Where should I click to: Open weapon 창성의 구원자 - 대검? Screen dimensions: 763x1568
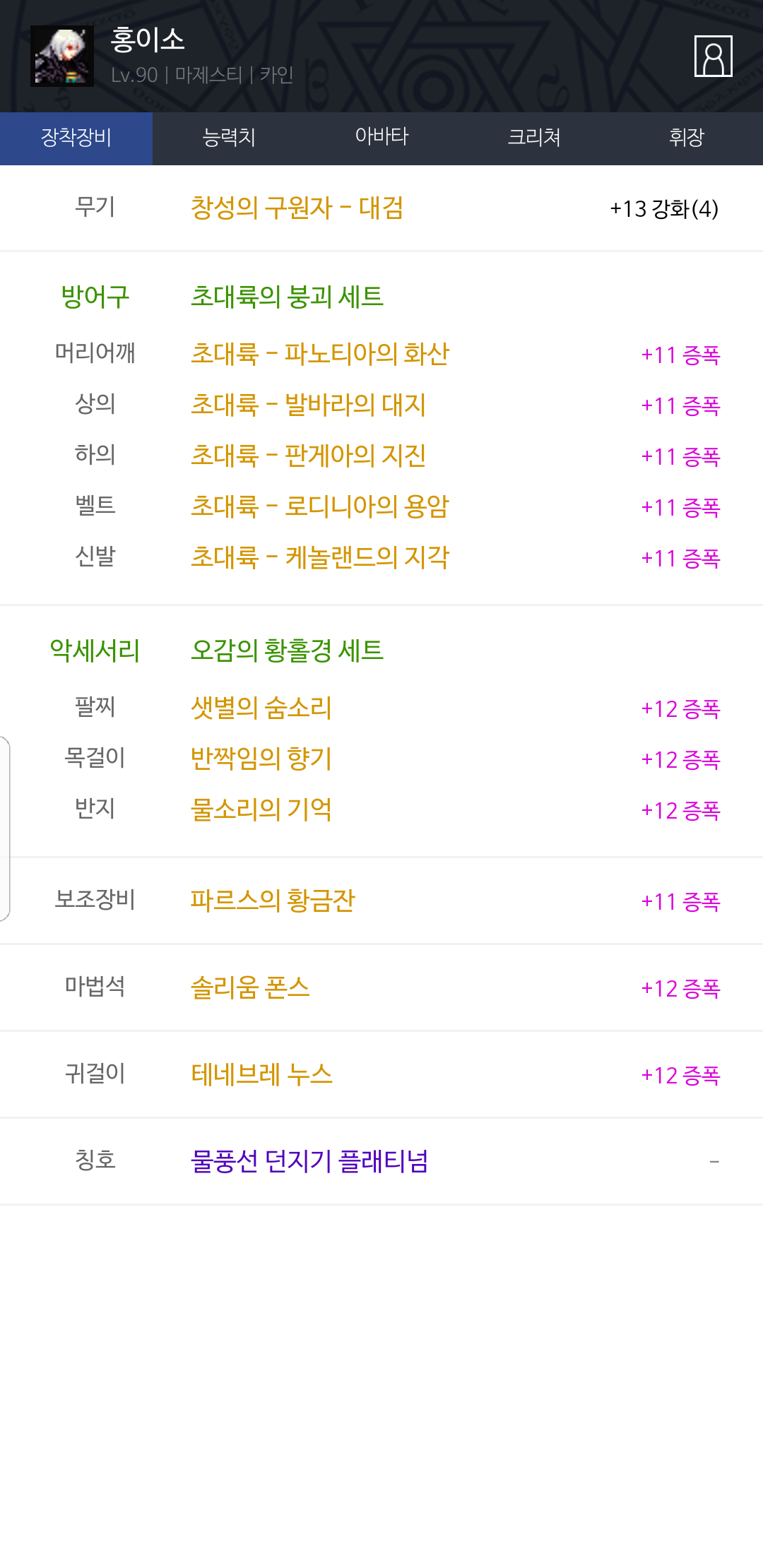point(297,208)
